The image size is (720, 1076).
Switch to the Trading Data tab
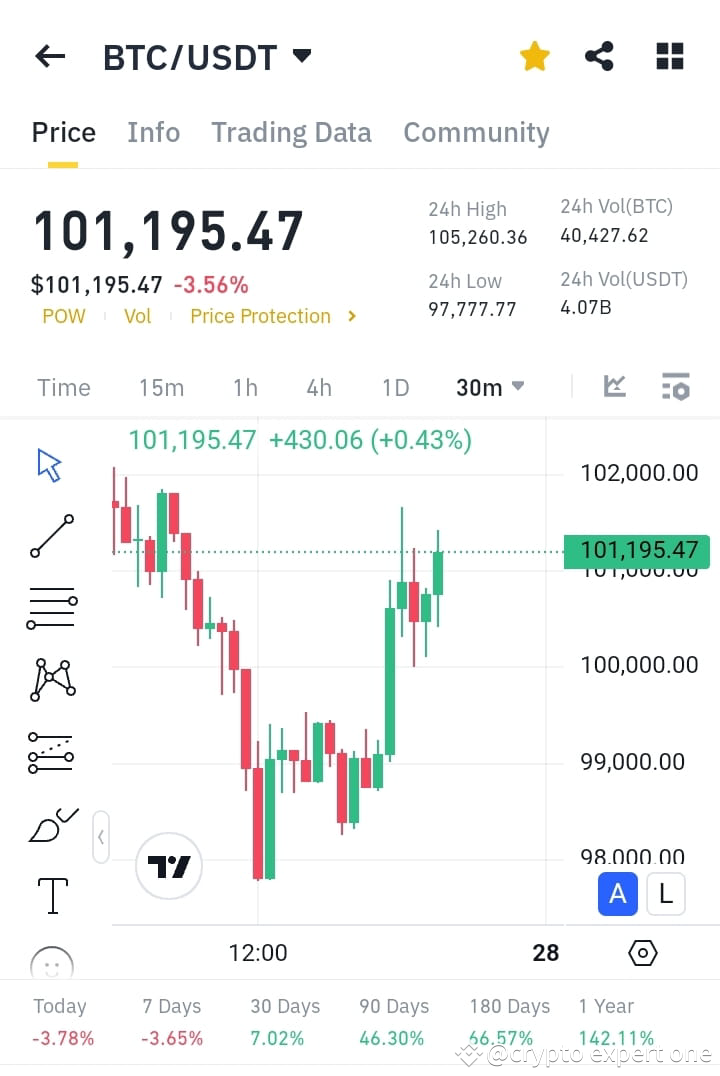pyautogui.click(x=291, y=132)
